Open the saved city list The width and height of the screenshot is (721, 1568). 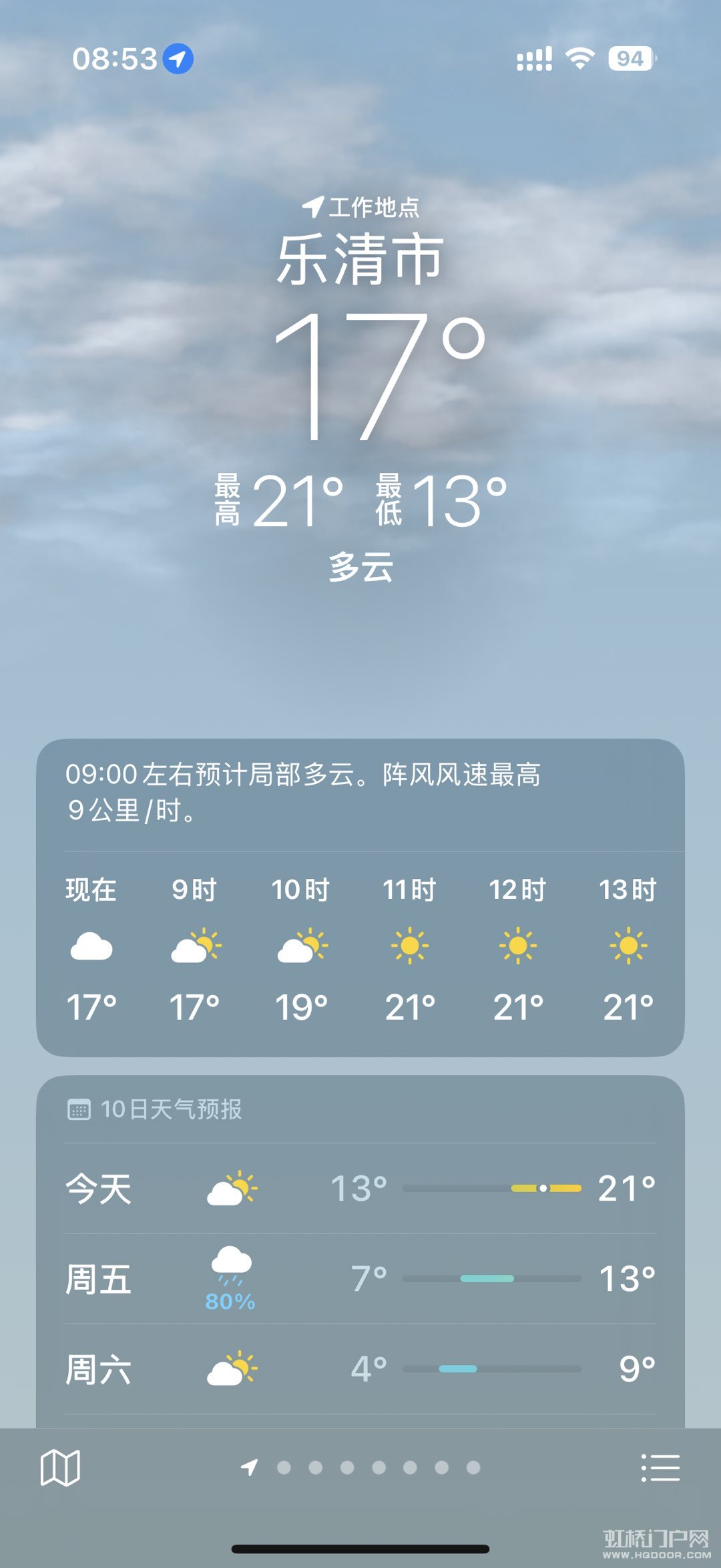660,1467
